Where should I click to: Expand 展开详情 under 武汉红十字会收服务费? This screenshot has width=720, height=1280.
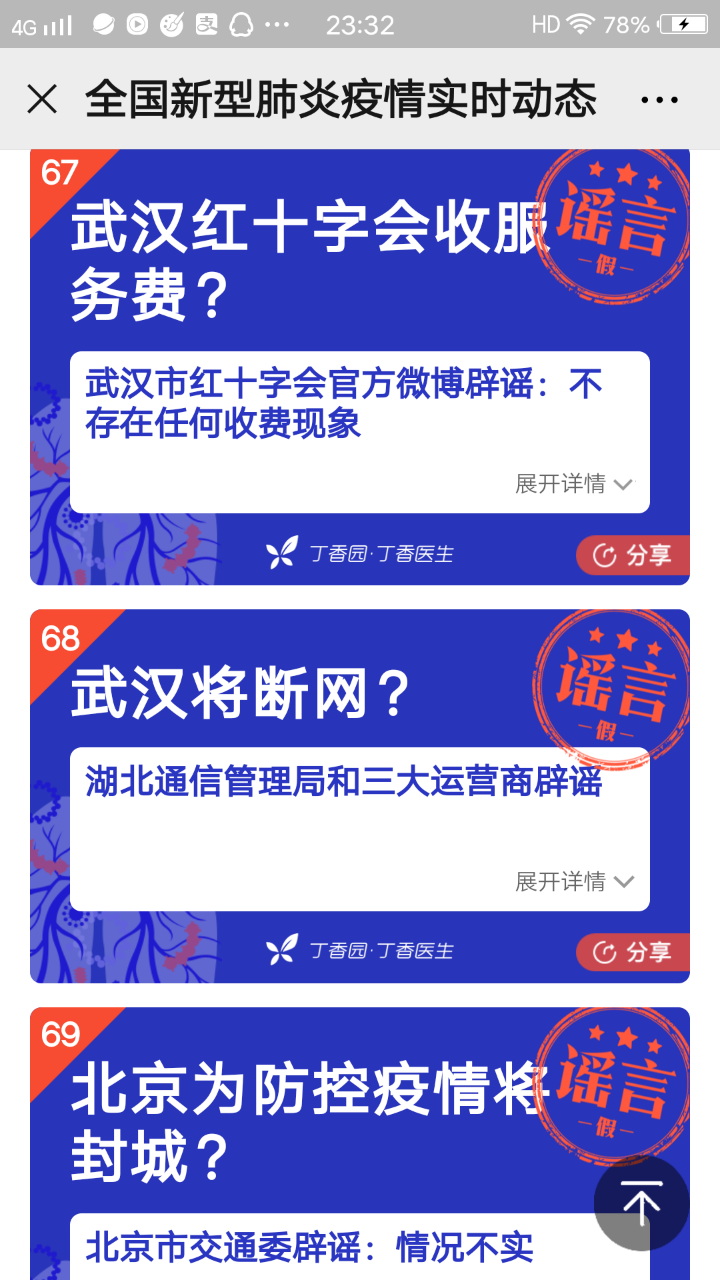pyautogui.click(x=574, y=484)
